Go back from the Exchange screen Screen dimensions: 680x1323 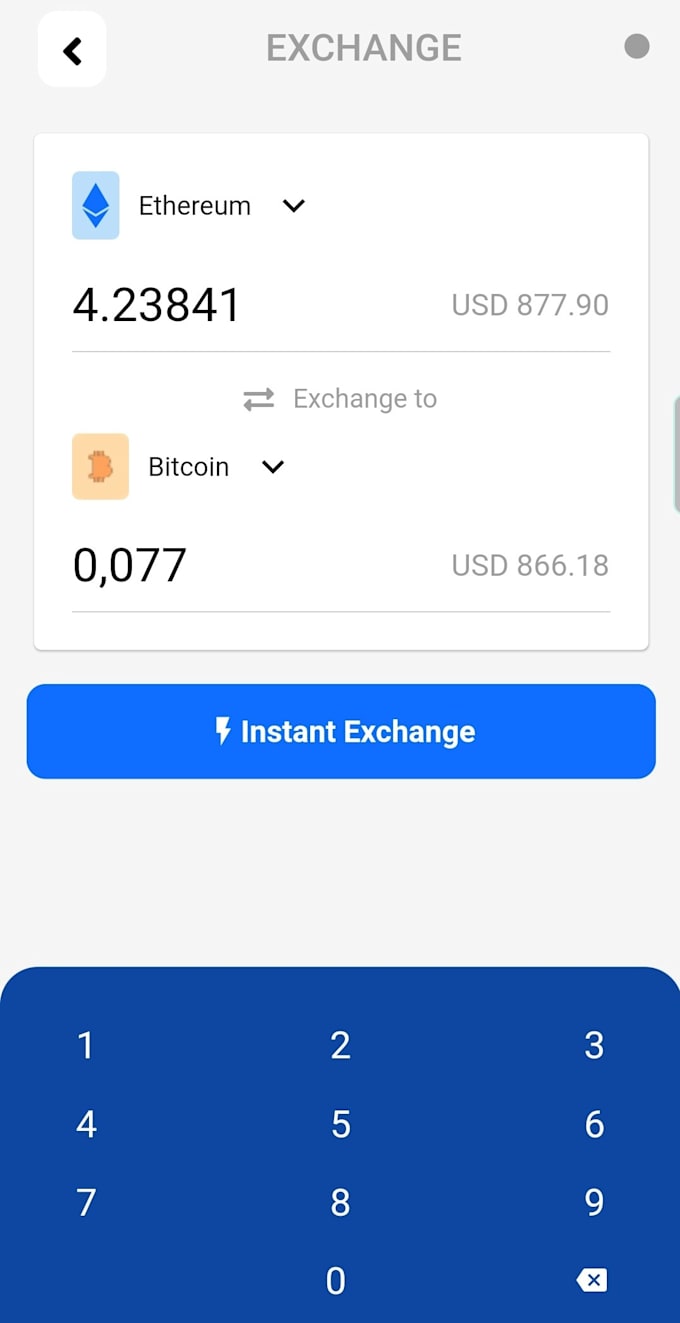72,50
